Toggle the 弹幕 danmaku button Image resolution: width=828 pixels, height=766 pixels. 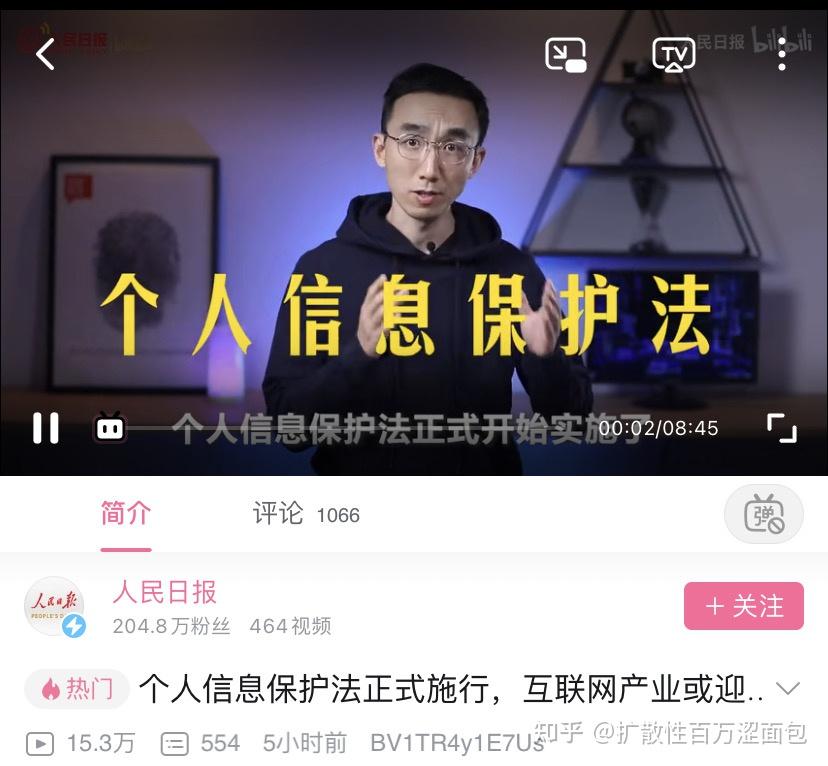pyautogui.click(x=764, y=514)
